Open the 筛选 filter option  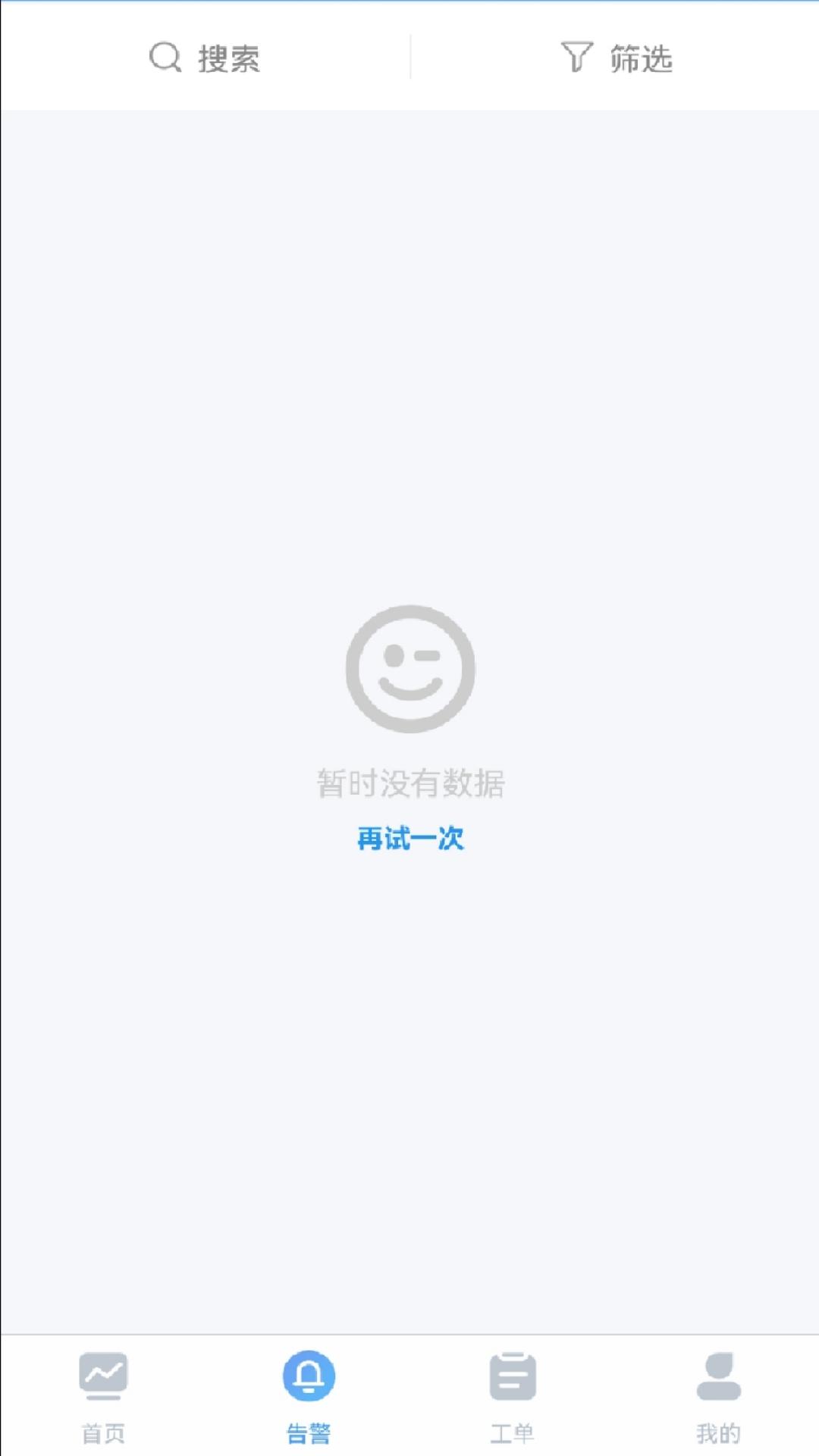pos(616,58)
